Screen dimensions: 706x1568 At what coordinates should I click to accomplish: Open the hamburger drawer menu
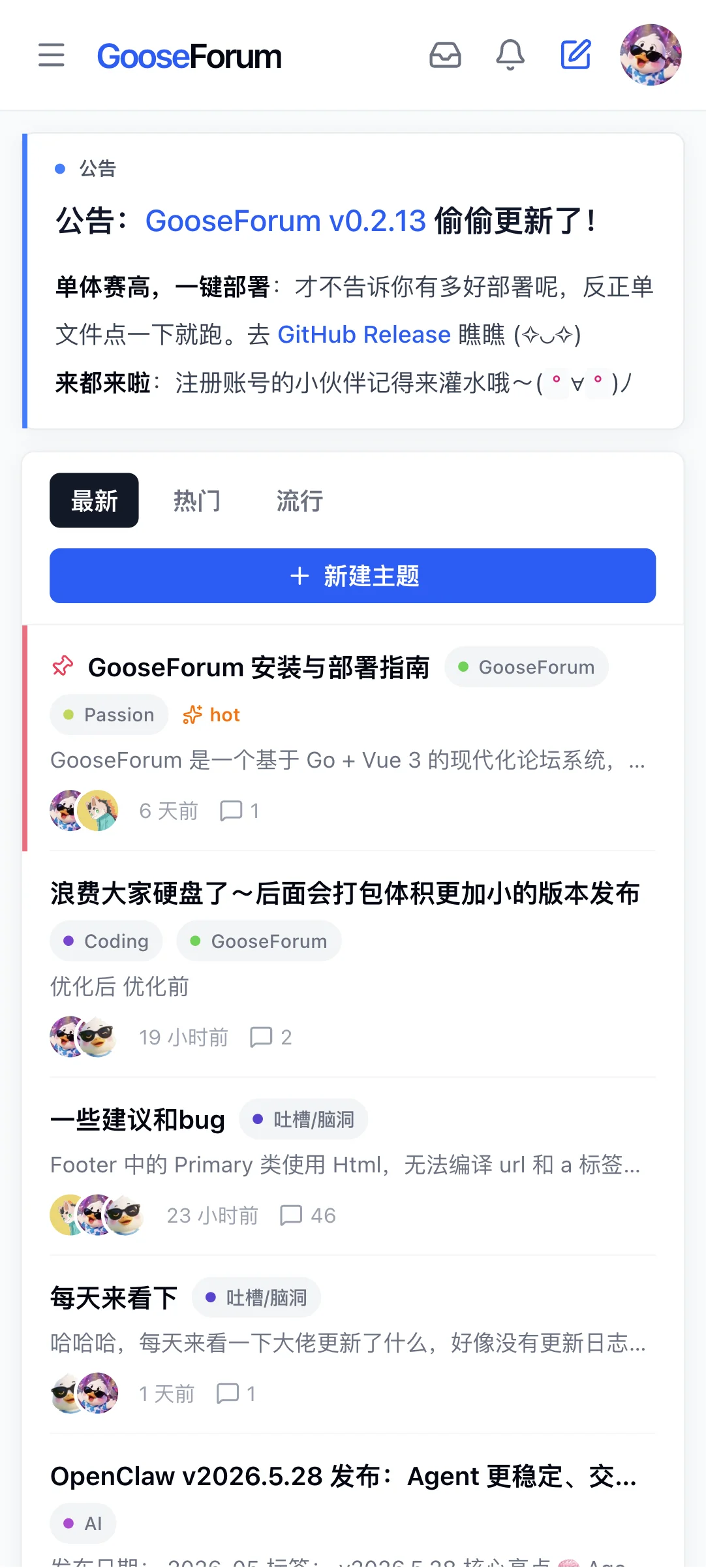[52, 55]
